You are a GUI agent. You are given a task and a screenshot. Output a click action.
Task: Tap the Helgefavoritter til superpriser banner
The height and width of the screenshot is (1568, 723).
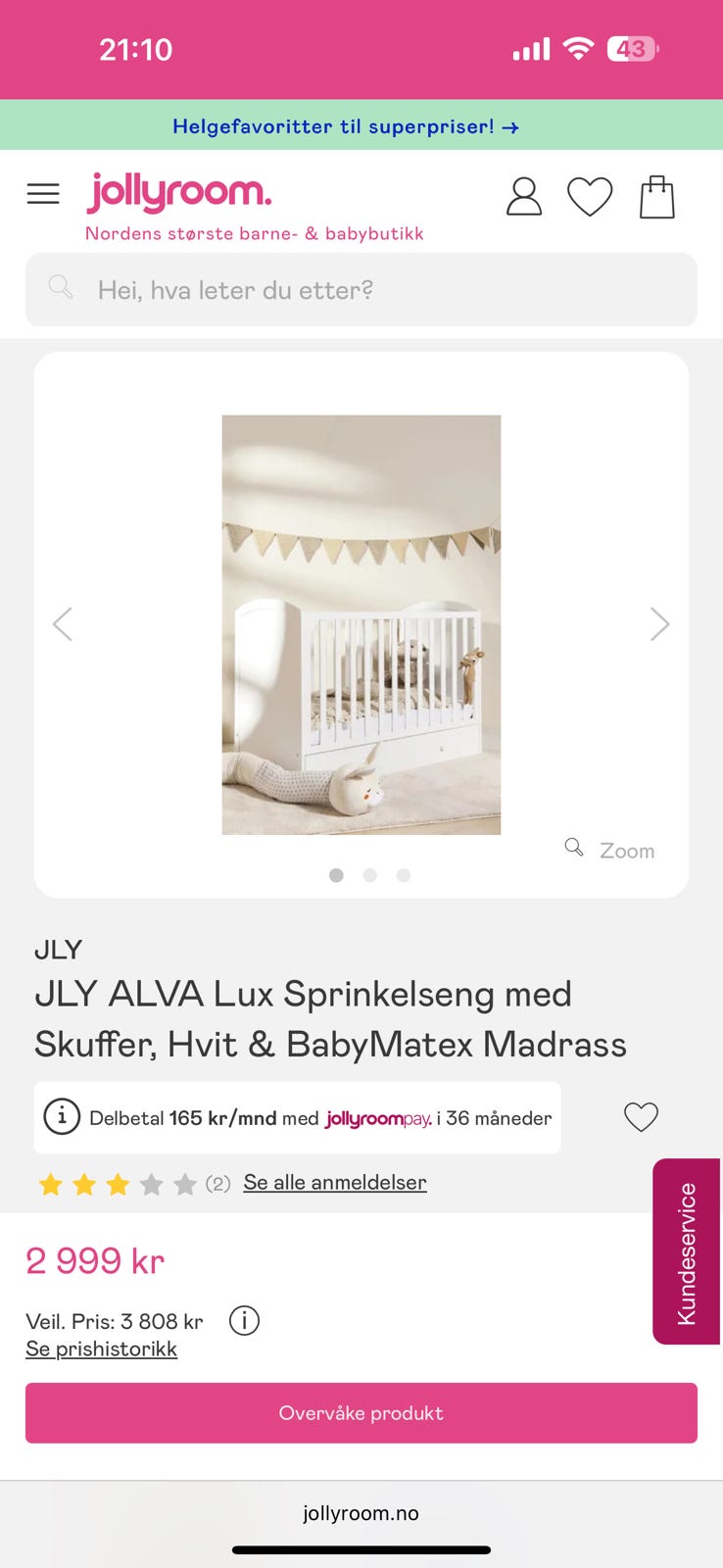346,125
